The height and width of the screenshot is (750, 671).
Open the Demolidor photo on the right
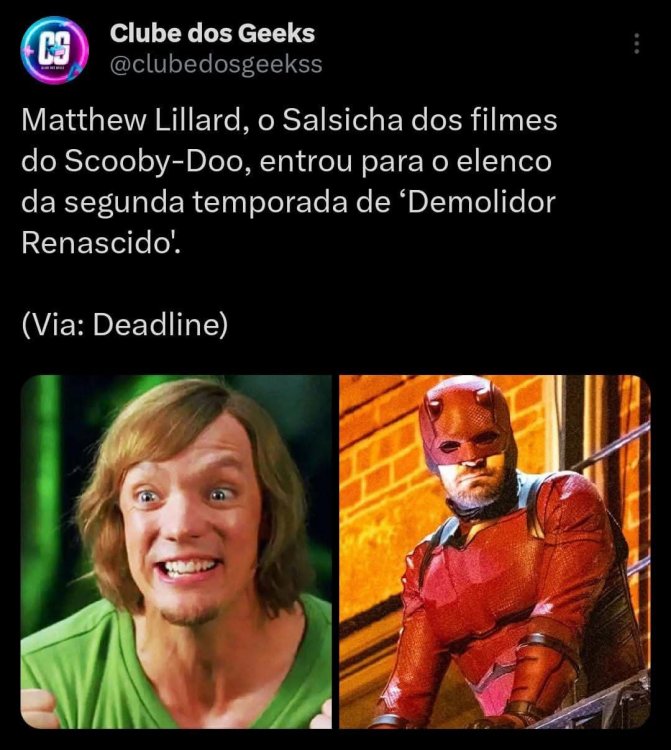pyautogui.click(x=495, y=551)
